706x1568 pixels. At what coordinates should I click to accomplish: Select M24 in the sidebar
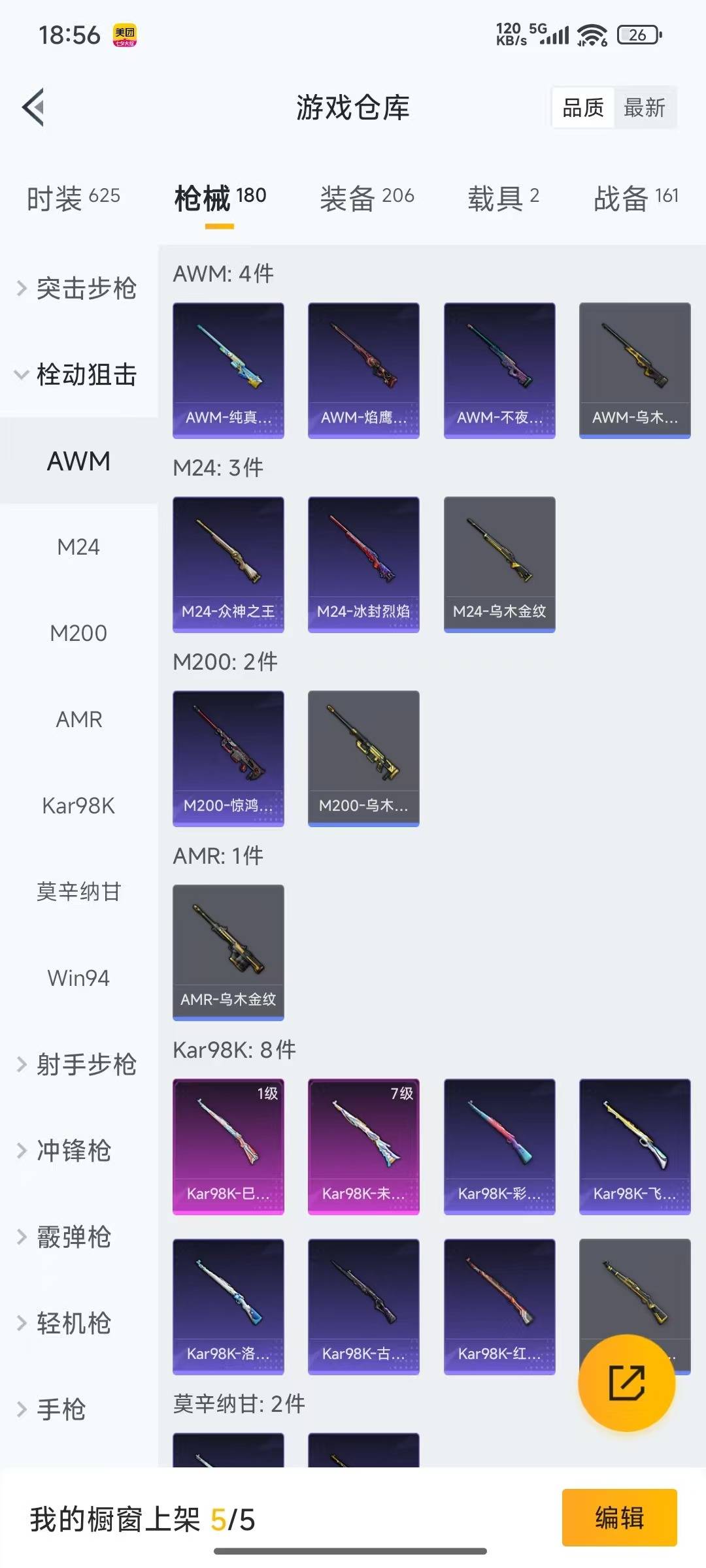[x=78, y=547]
